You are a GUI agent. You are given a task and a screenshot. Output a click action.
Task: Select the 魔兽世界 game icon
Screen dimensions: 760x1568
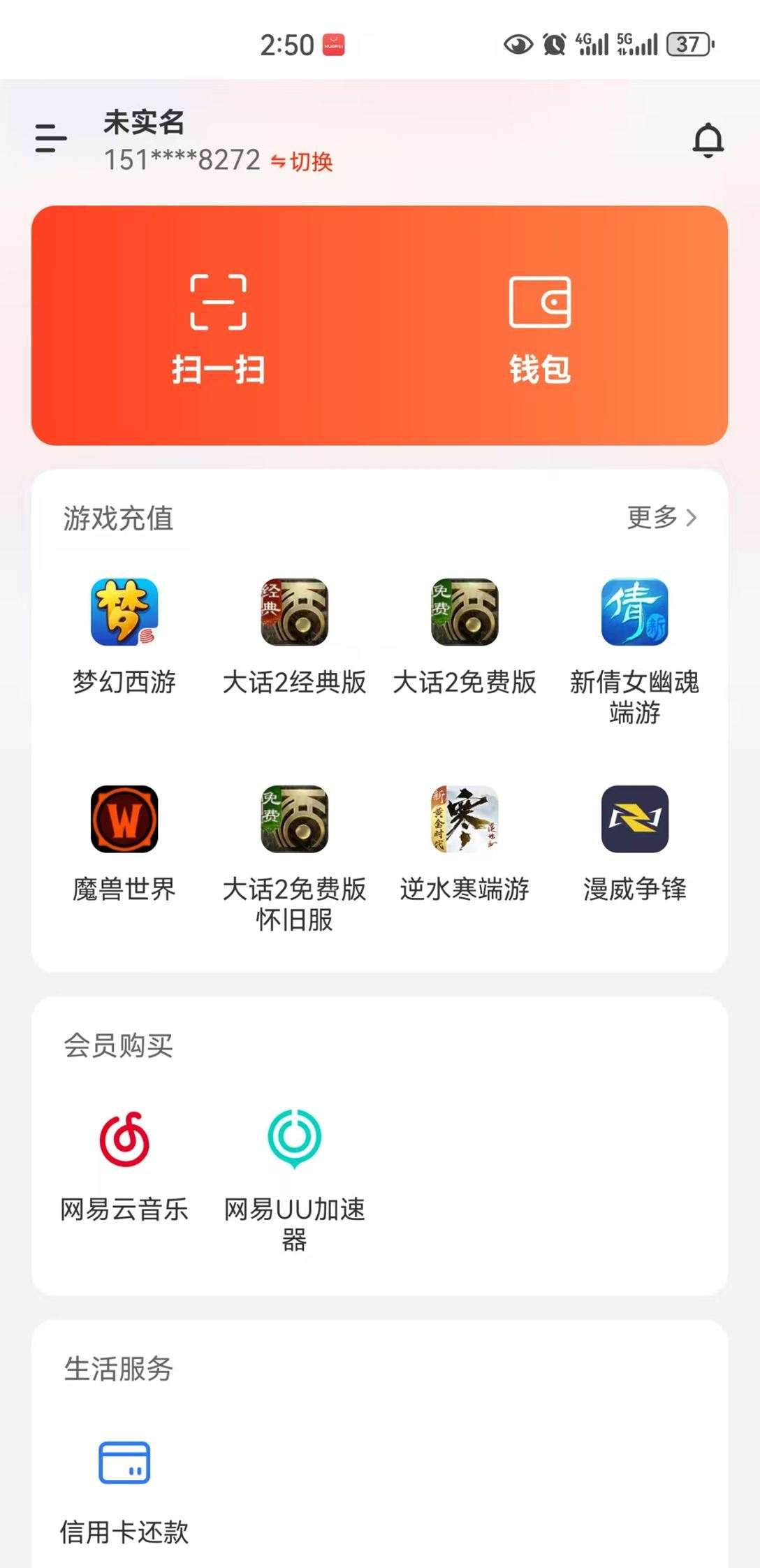tap(124, 828)
